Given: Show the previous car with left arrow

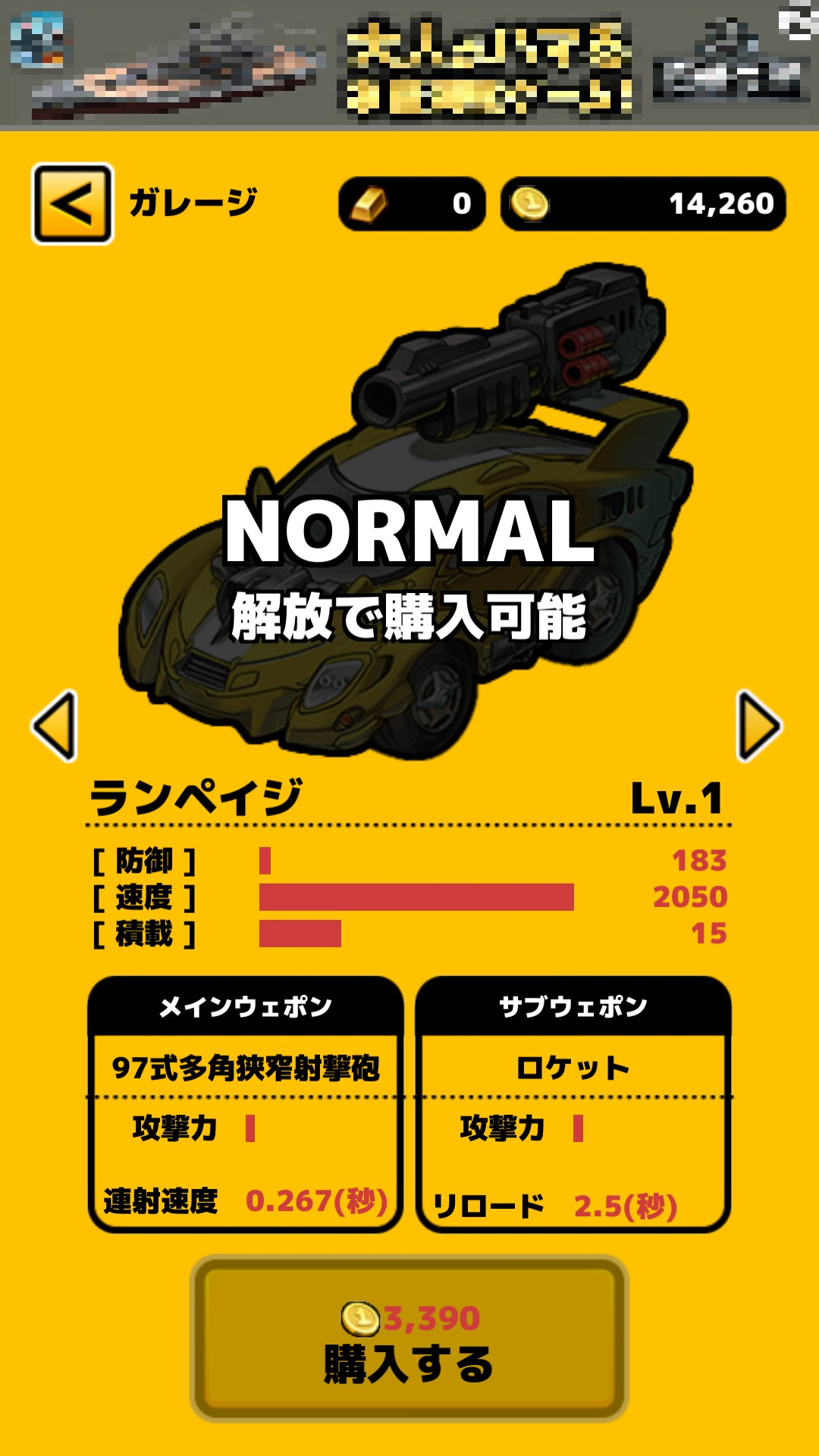Looking at the screenshot, I should point(55,726).
